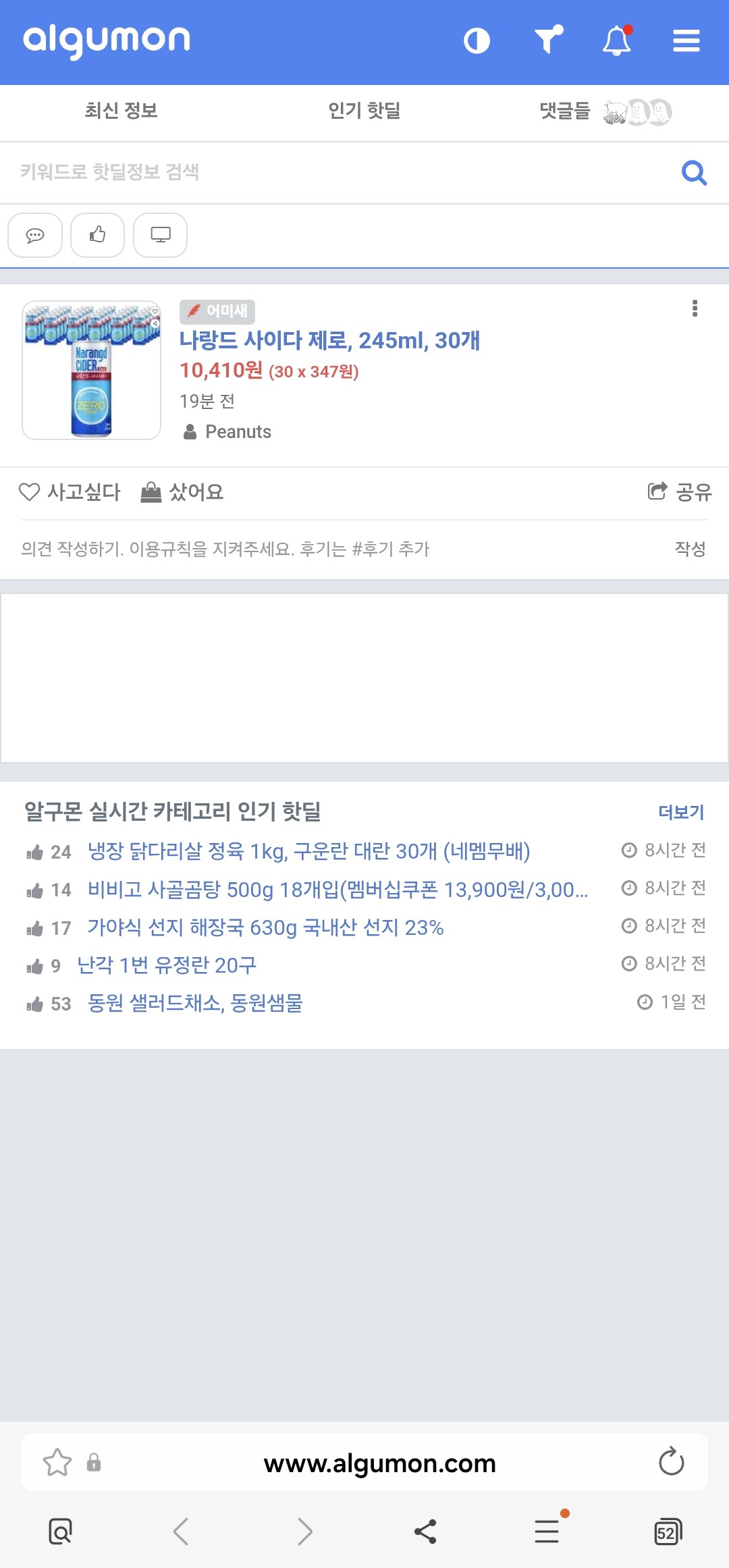
Task: Select the comment bubble filter chip
Action: (x=35, y=236)
